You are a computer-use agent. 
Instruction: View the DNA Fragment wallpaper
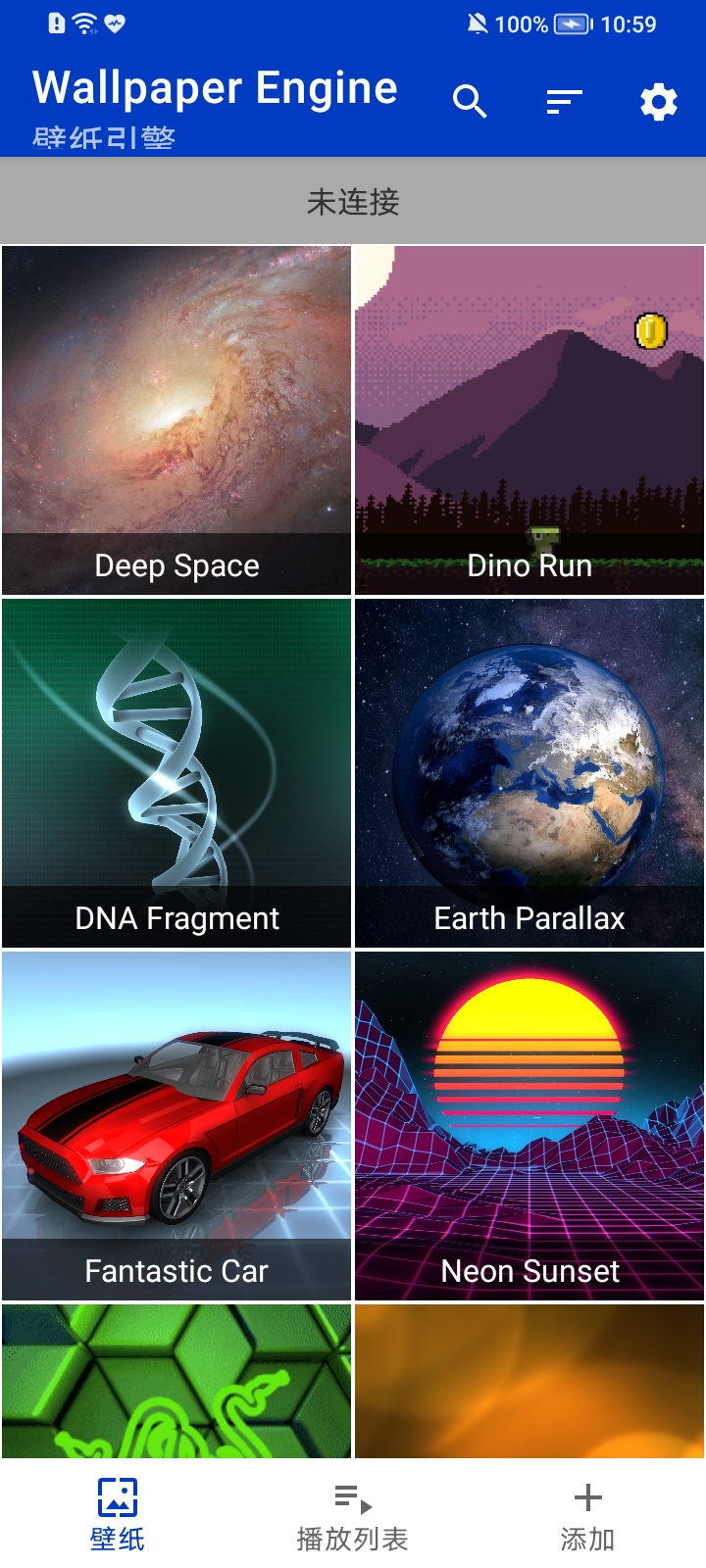click(x=176, y=773)
